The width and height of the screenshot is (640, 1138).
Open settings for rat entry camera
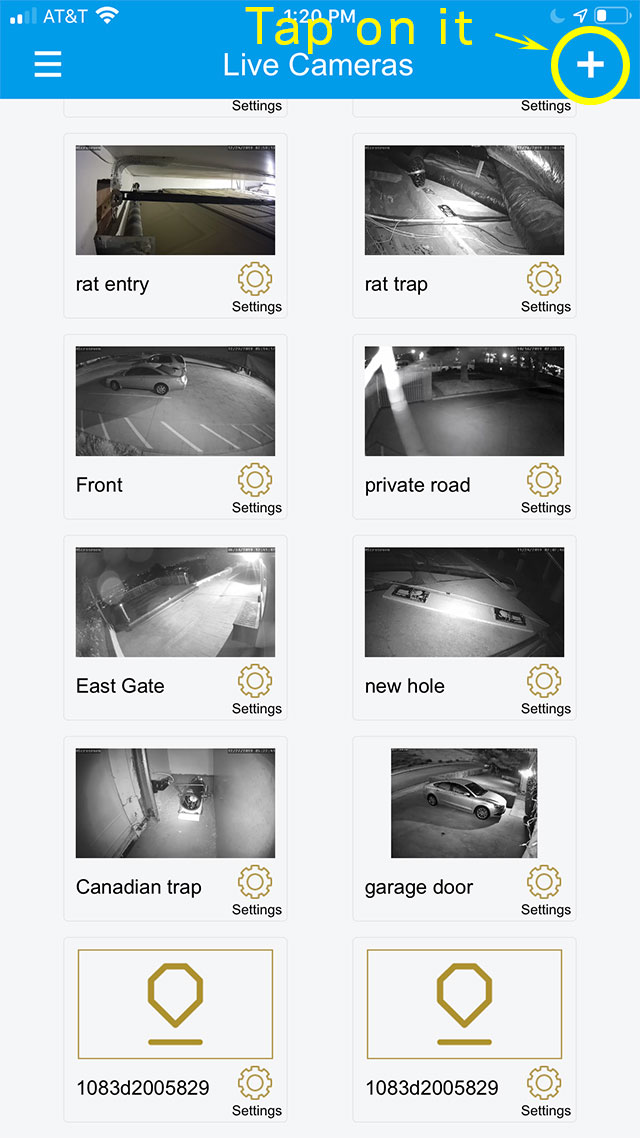point(255,288)
